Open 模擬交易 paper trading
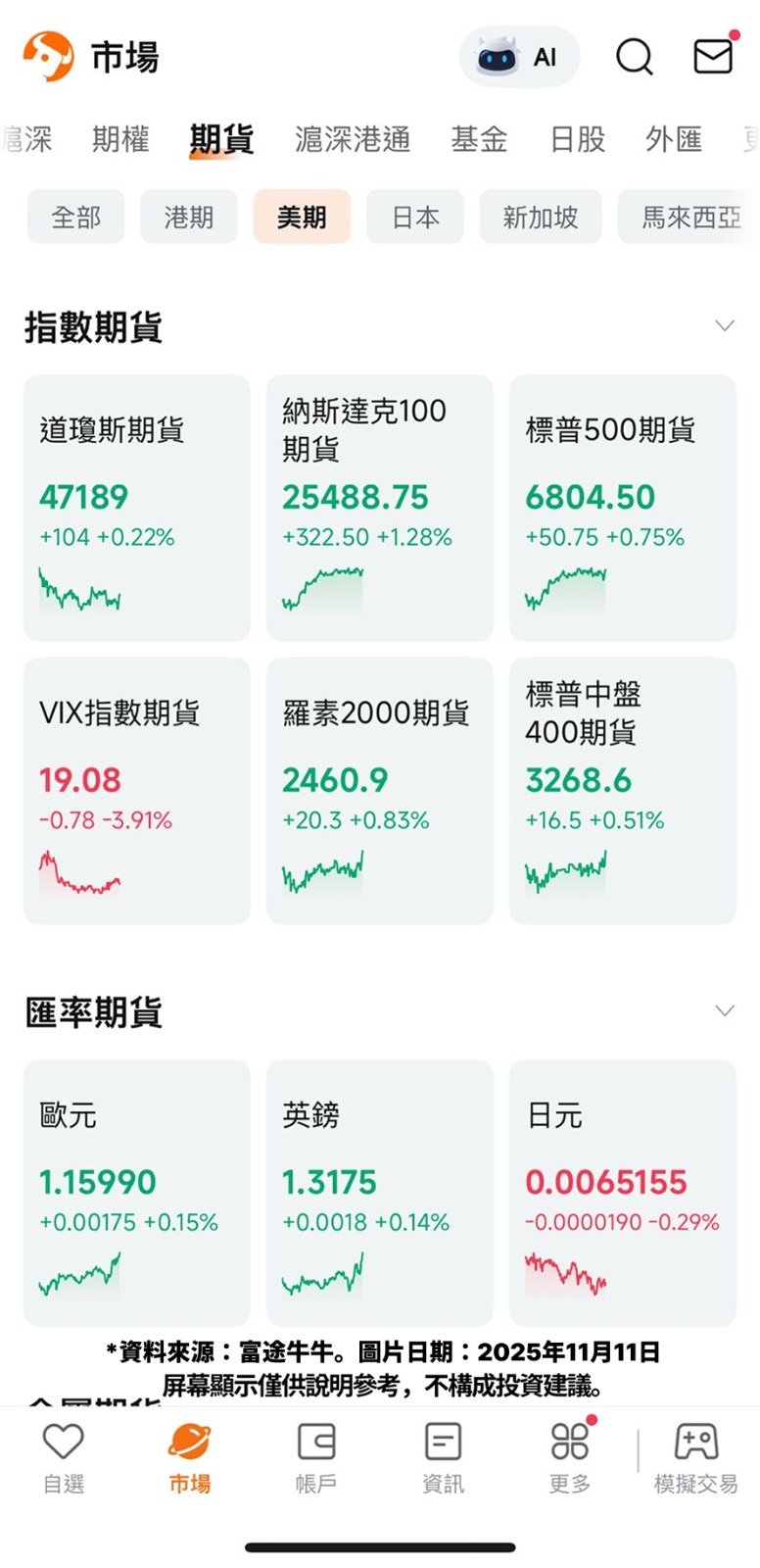Image resolution: width=760 pixels, height=1568 pixels. [x=696, y=1457]
